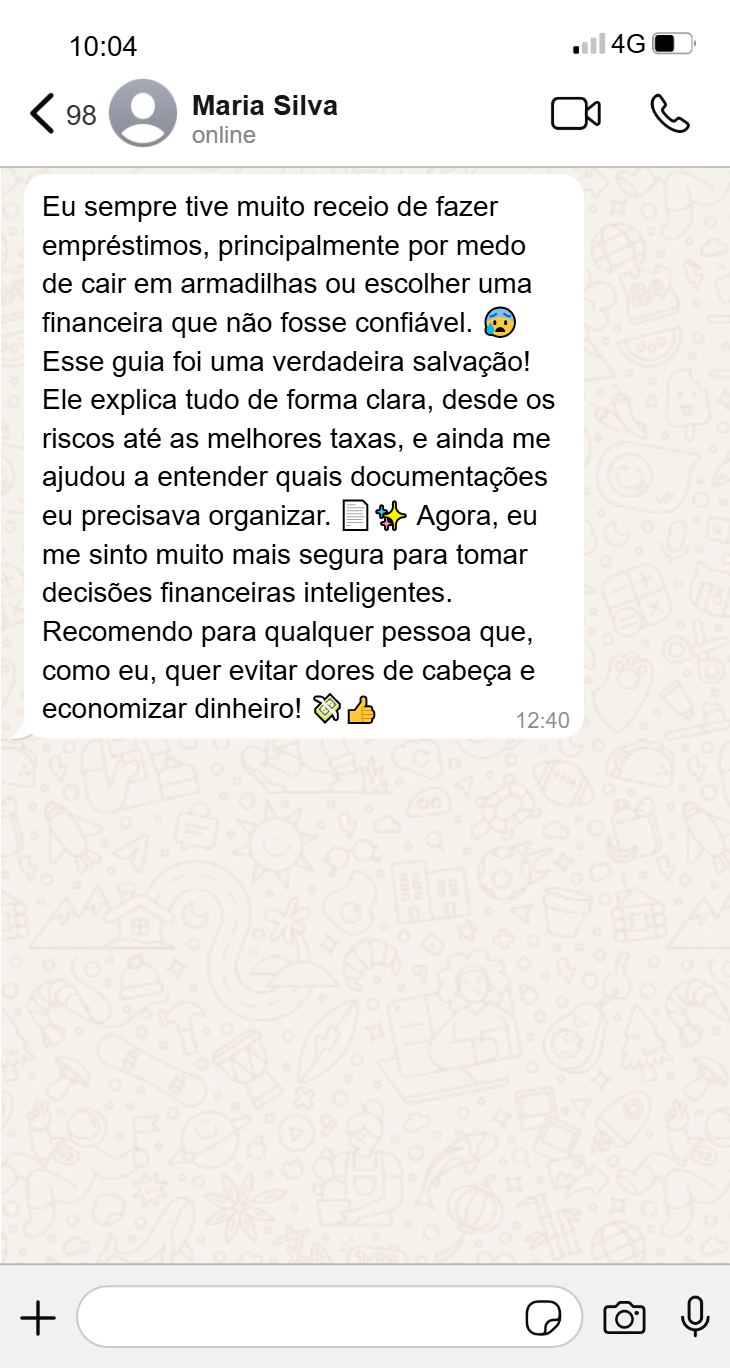Screen dimensions: 730x1368
Task: Start a voice call with Maria Silva
Action: [669, 114]
